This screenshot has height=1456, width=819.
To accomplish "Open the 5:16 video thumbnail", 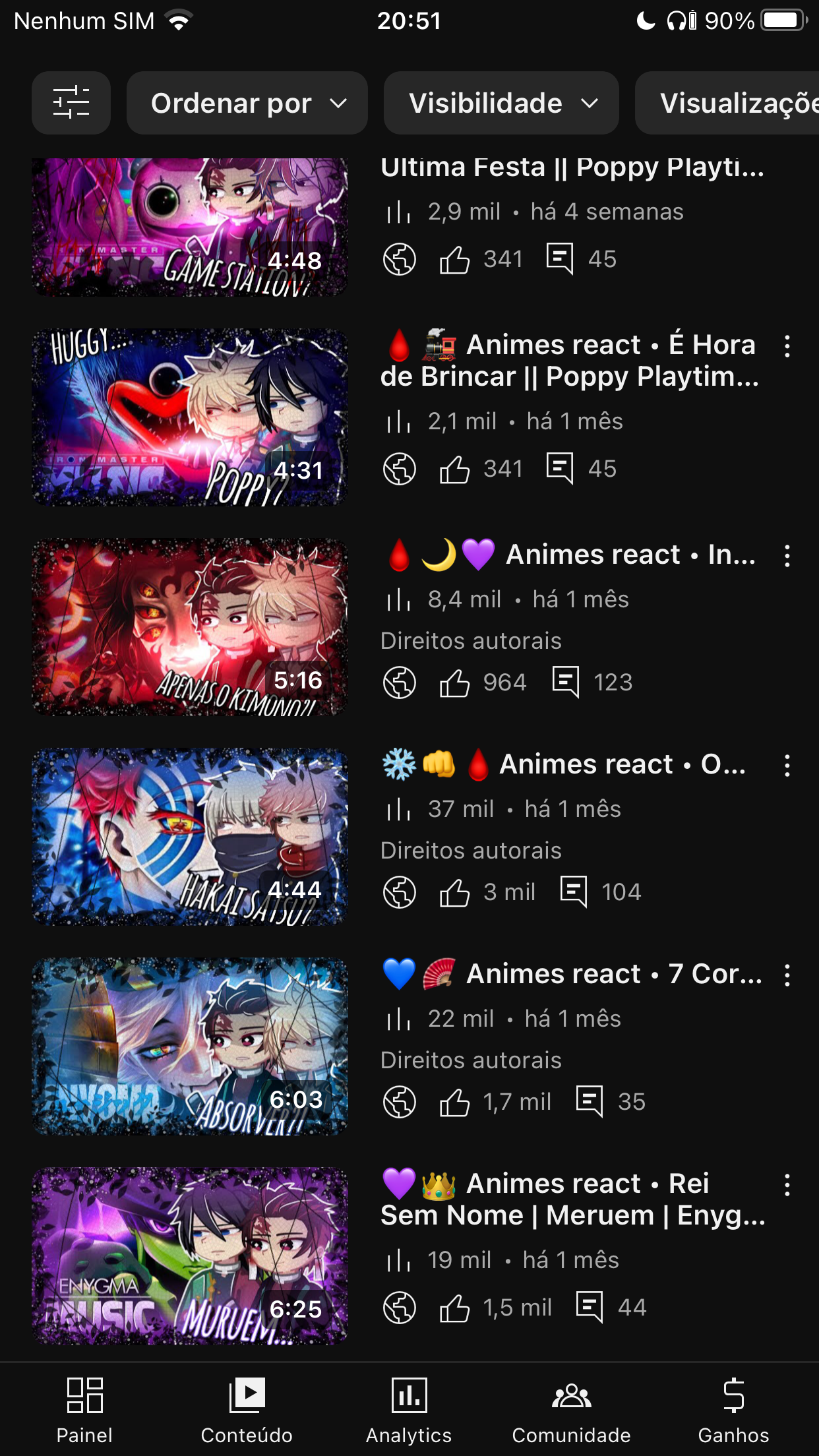I will (x=190, y=627).
